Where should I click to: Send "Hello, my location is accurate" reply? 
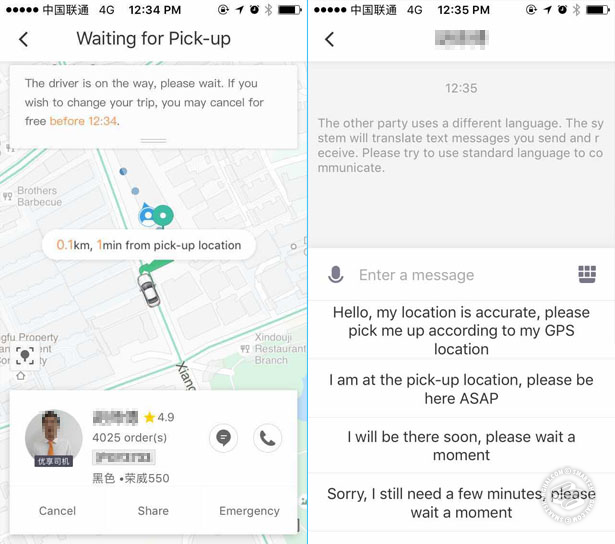(461, 330)
